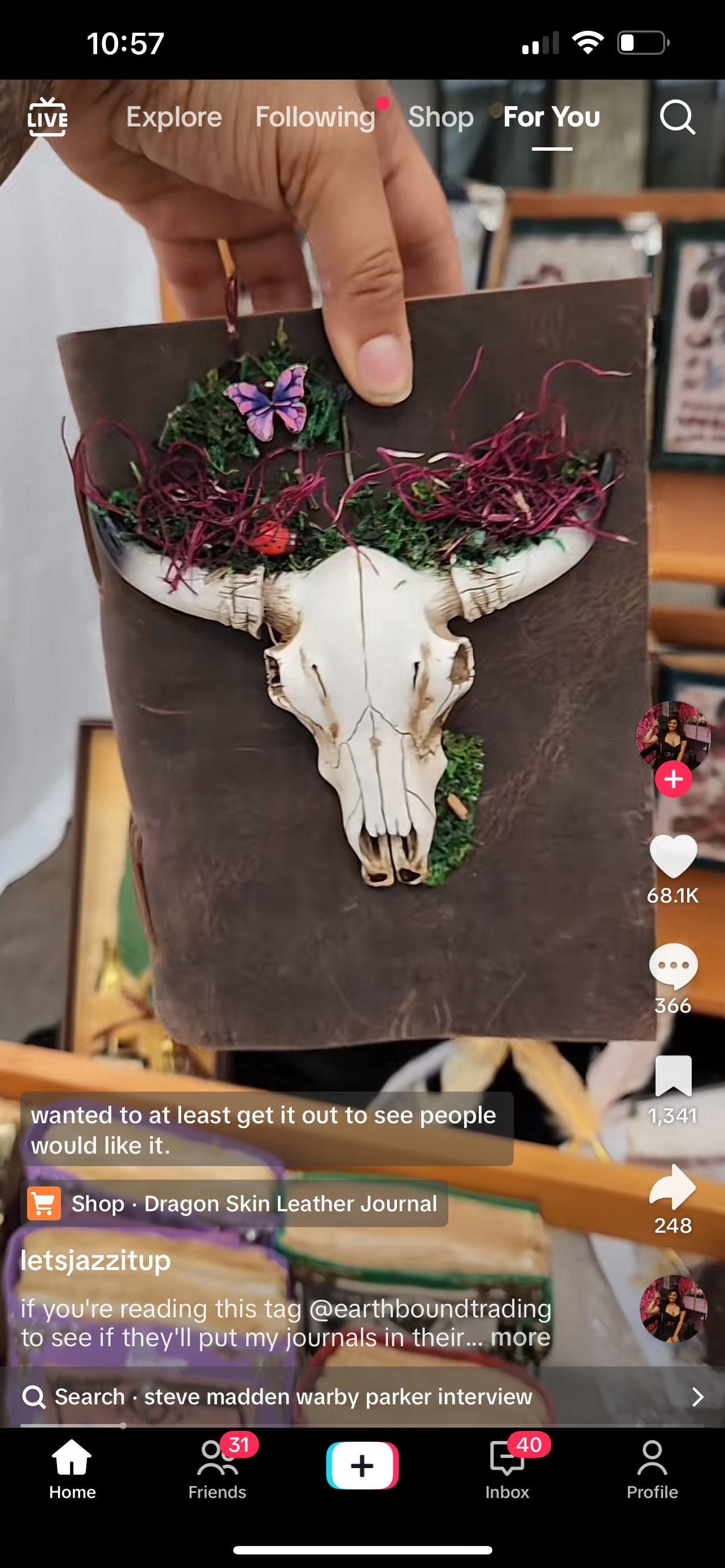Screen dimensions: 725x1568
Task: Open the LIVE icon
Action: click(x=47, y=116)
